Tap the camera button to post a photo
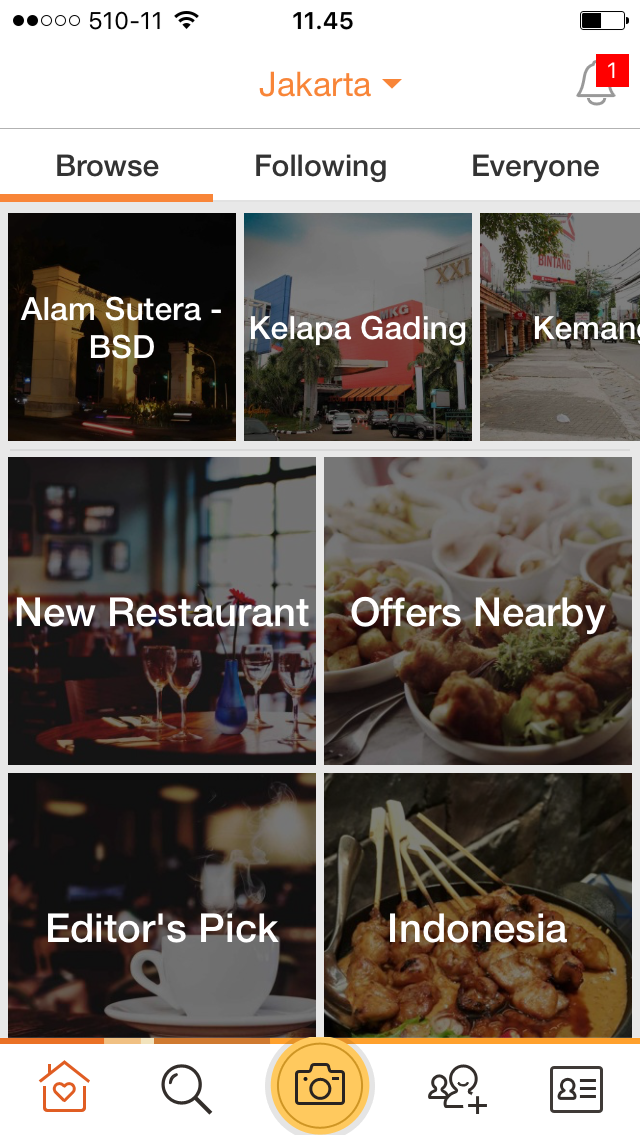 point(320,1086)
